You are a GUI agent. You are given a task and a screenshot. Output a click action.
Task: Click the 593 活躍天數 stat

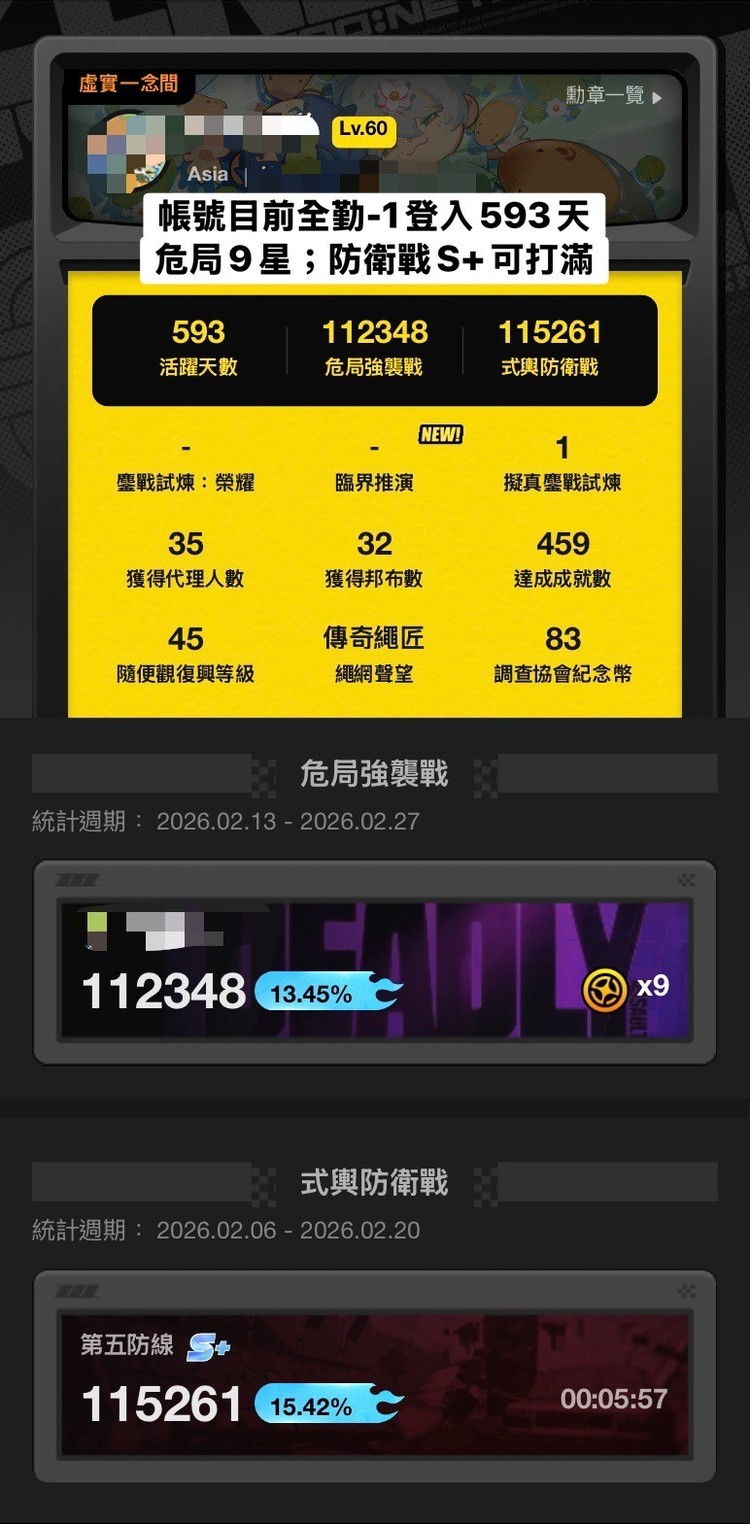coord(187,345)
